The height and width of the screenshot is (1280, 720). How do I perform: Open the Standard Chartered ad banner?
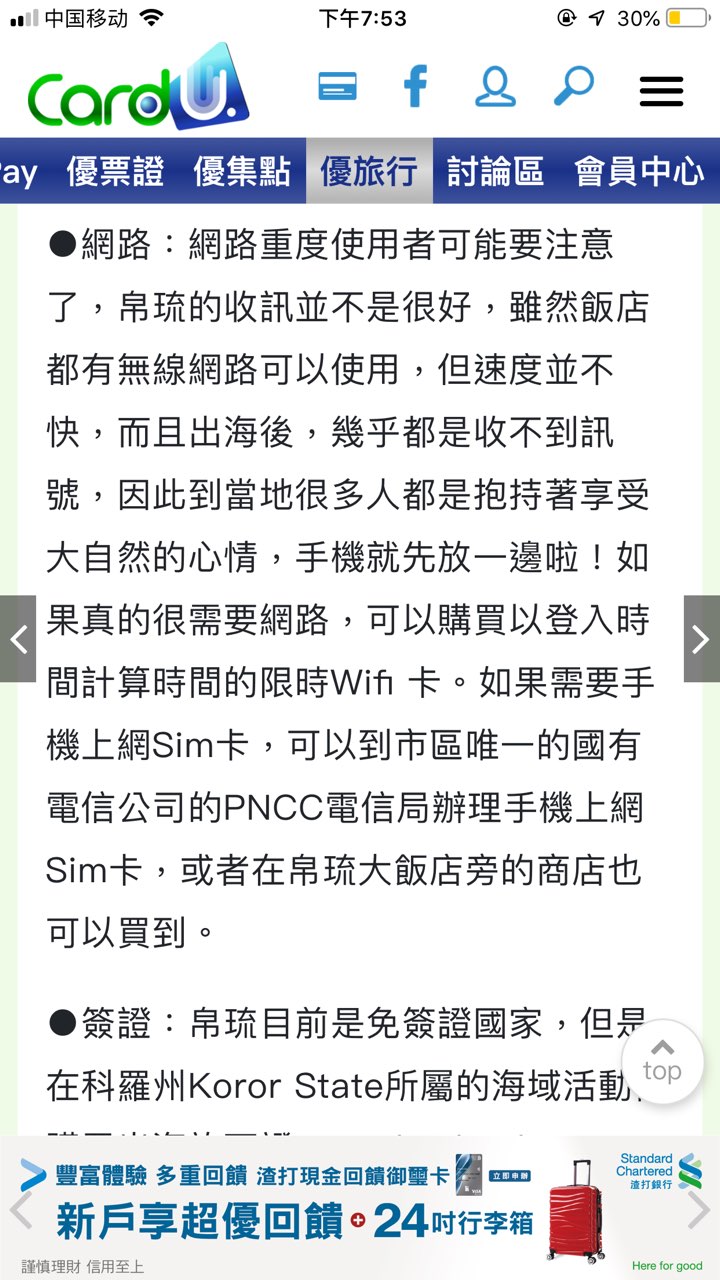[x=360, y=1208]
